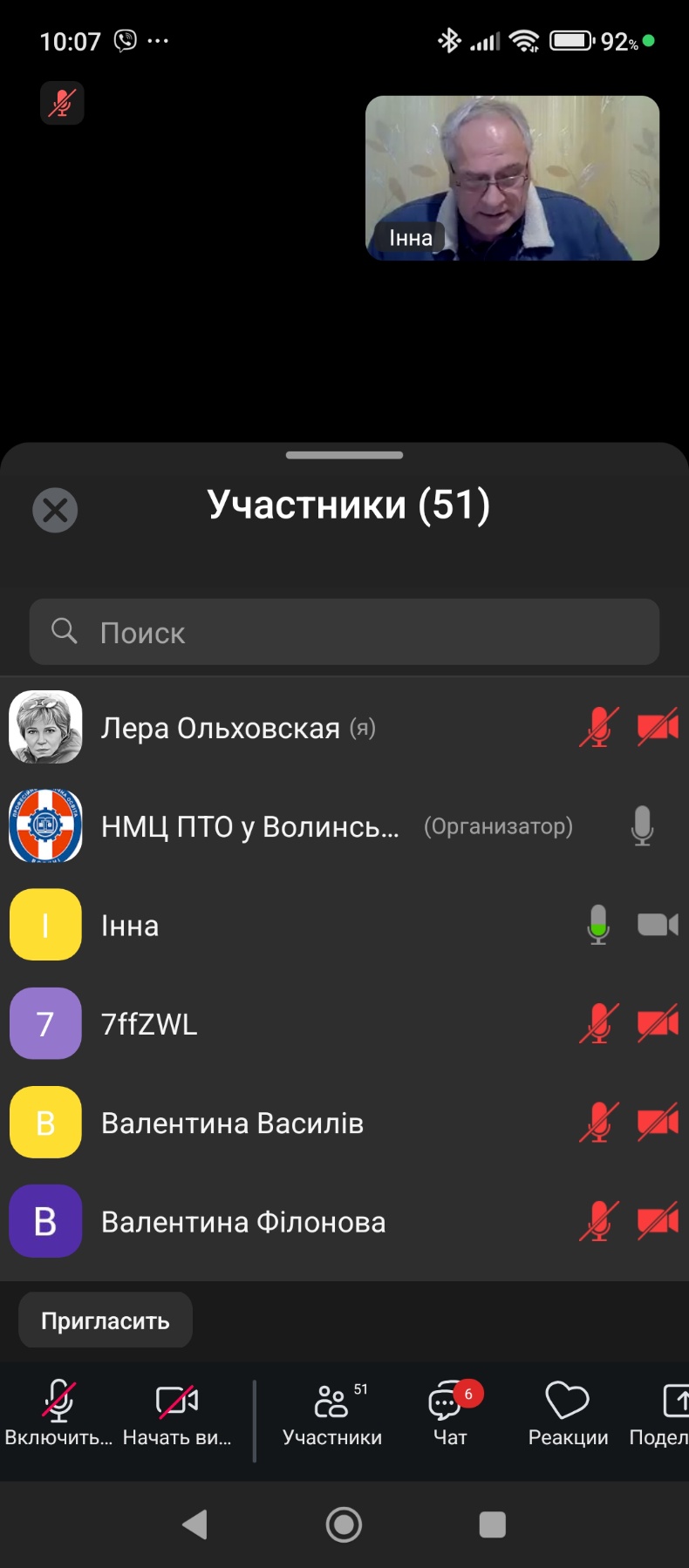Go back with system back button
The height and width of the screenshot is (1568, 689).
coord(194,1524)
